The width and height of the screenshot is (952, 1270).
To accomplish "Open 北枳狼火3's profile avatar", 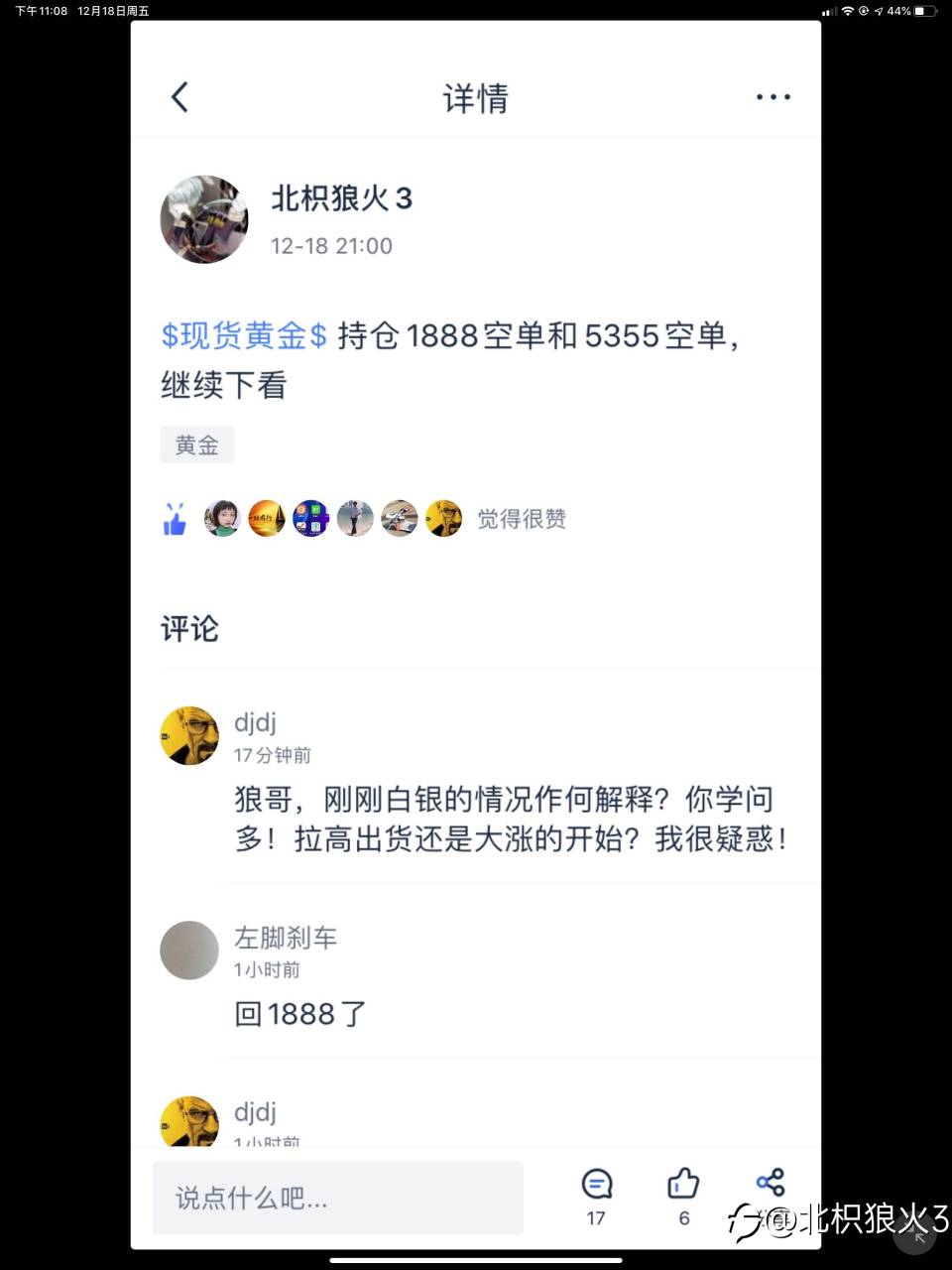I will click(x=204, y=219).
